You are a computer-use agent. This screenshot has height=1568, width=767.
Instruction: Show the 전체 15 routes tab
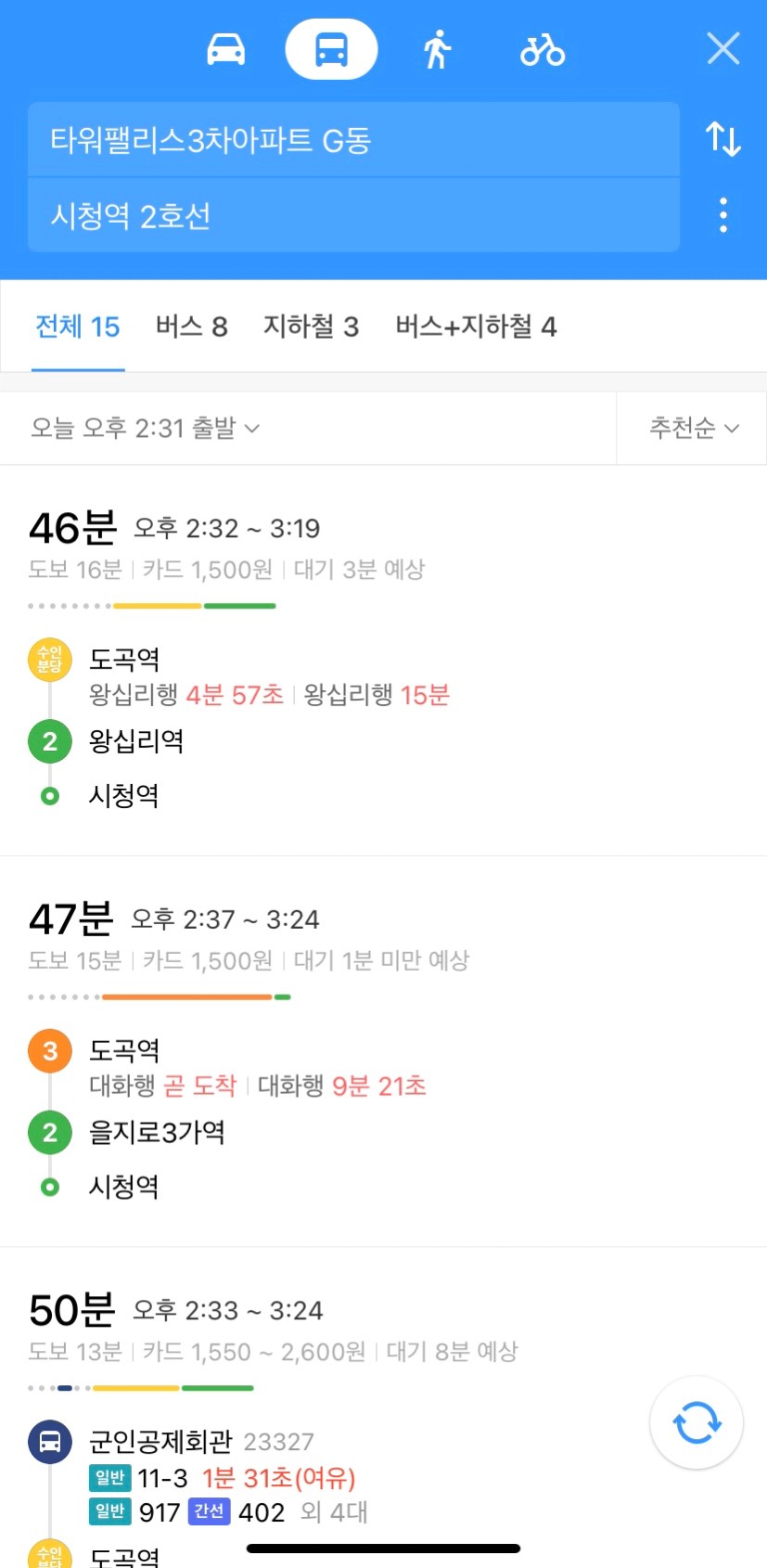tap(78, 327)
